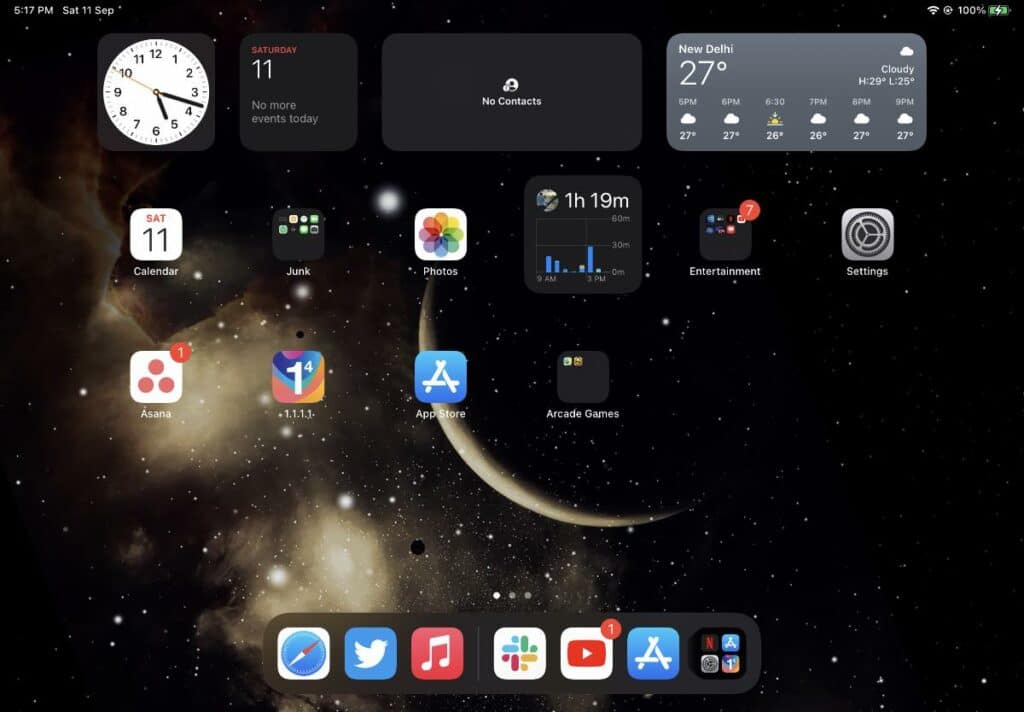1024x712 pixels.
Task: Tap the analog clock widget
Action: (156, 92)
